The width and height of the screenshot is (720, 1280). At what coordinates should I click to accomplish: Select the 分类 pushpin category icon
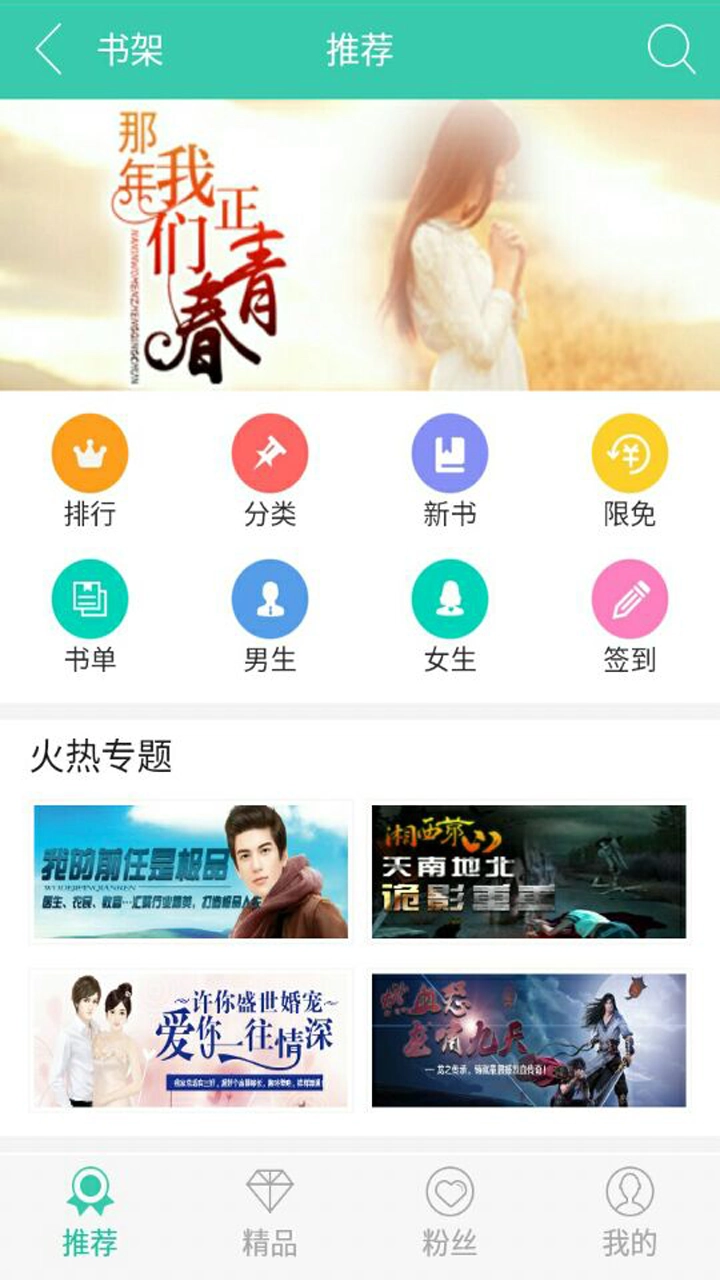coord(268,455)
